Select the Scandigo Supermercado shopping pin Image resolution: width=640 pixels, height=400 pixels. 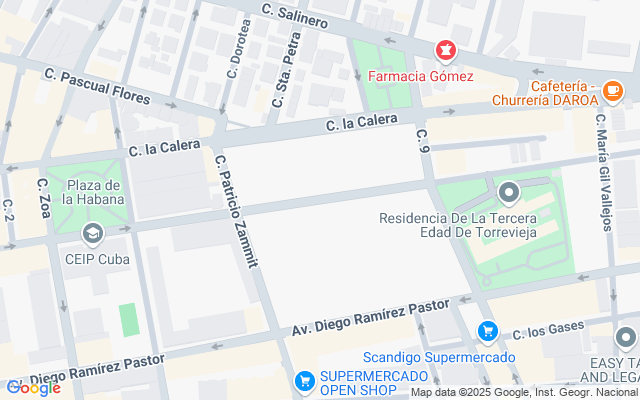pyautogui.click(x=487, y=331)
